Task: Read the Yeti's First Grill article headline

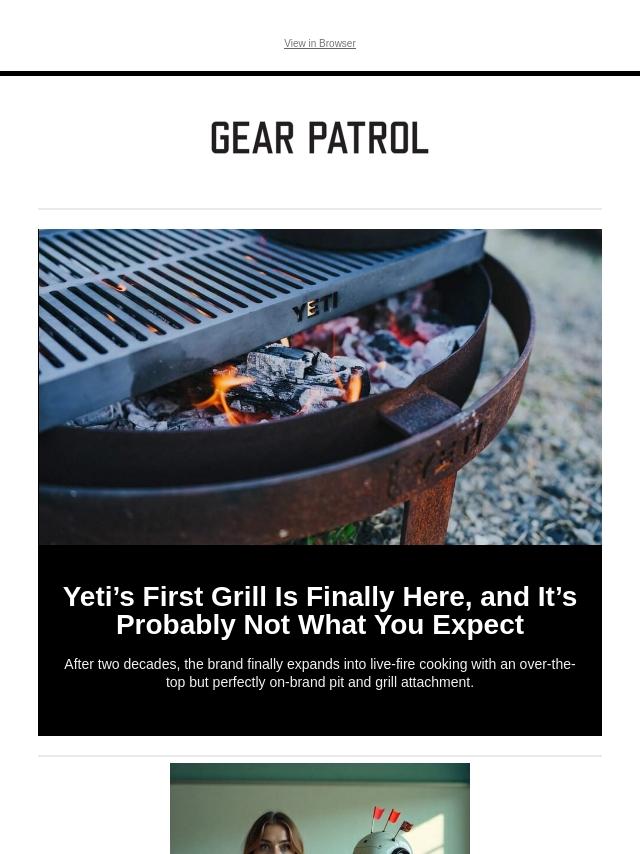Action: pos(320,610)
